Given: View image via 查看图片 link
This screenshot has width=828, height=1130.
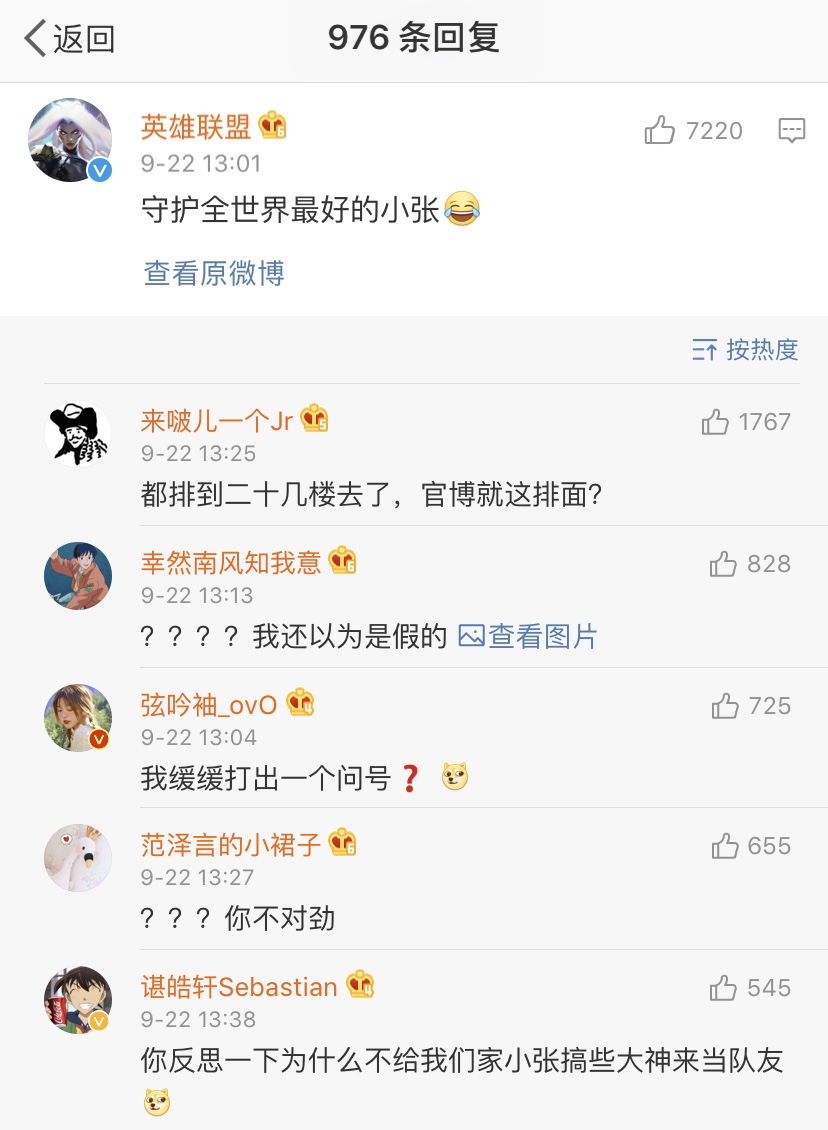Looking at the screenshot, I should click(528, 636).
